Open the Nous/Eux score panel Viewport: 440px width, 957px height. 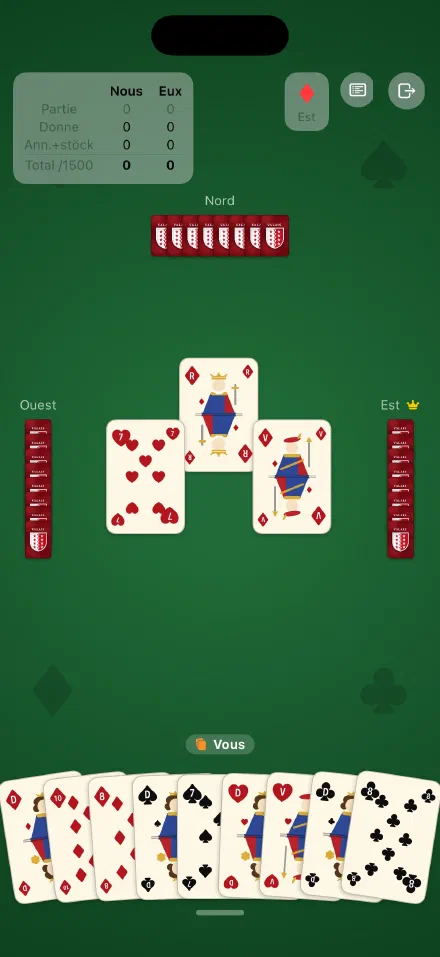(103, 128)
